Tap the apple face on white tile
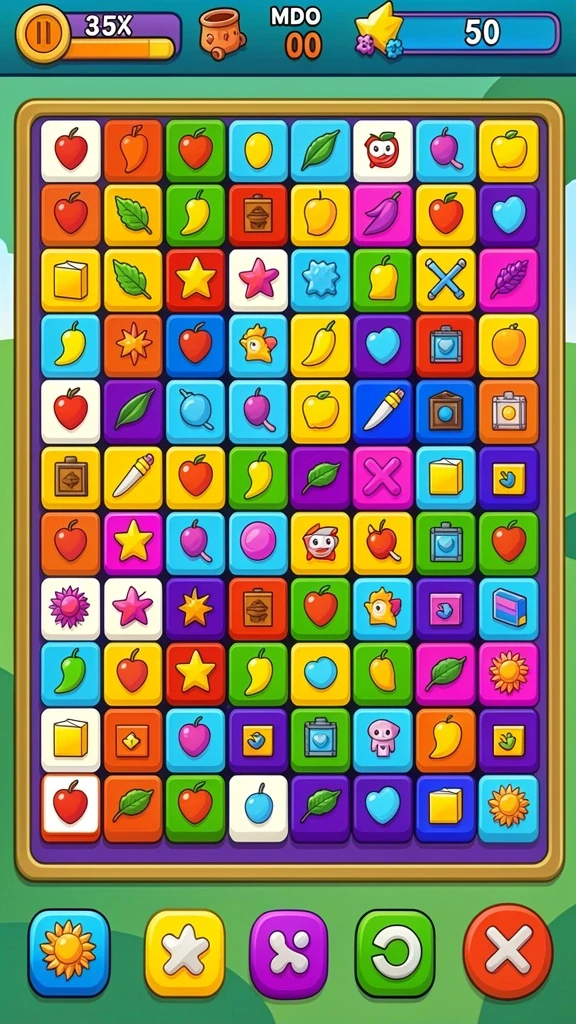 pos(383,150)
